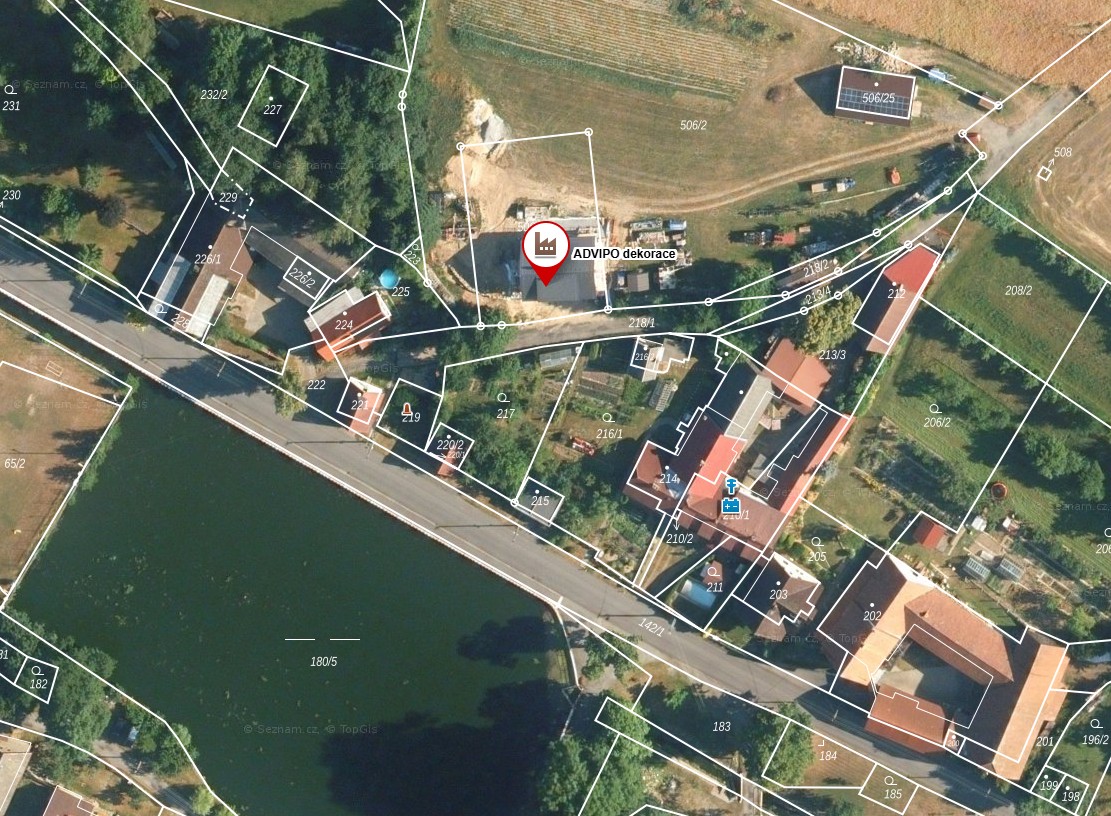Open the ADVIPO dekorace map marker
The height and width of the screenshot is (816, 1111).
(x=545, y=246)
